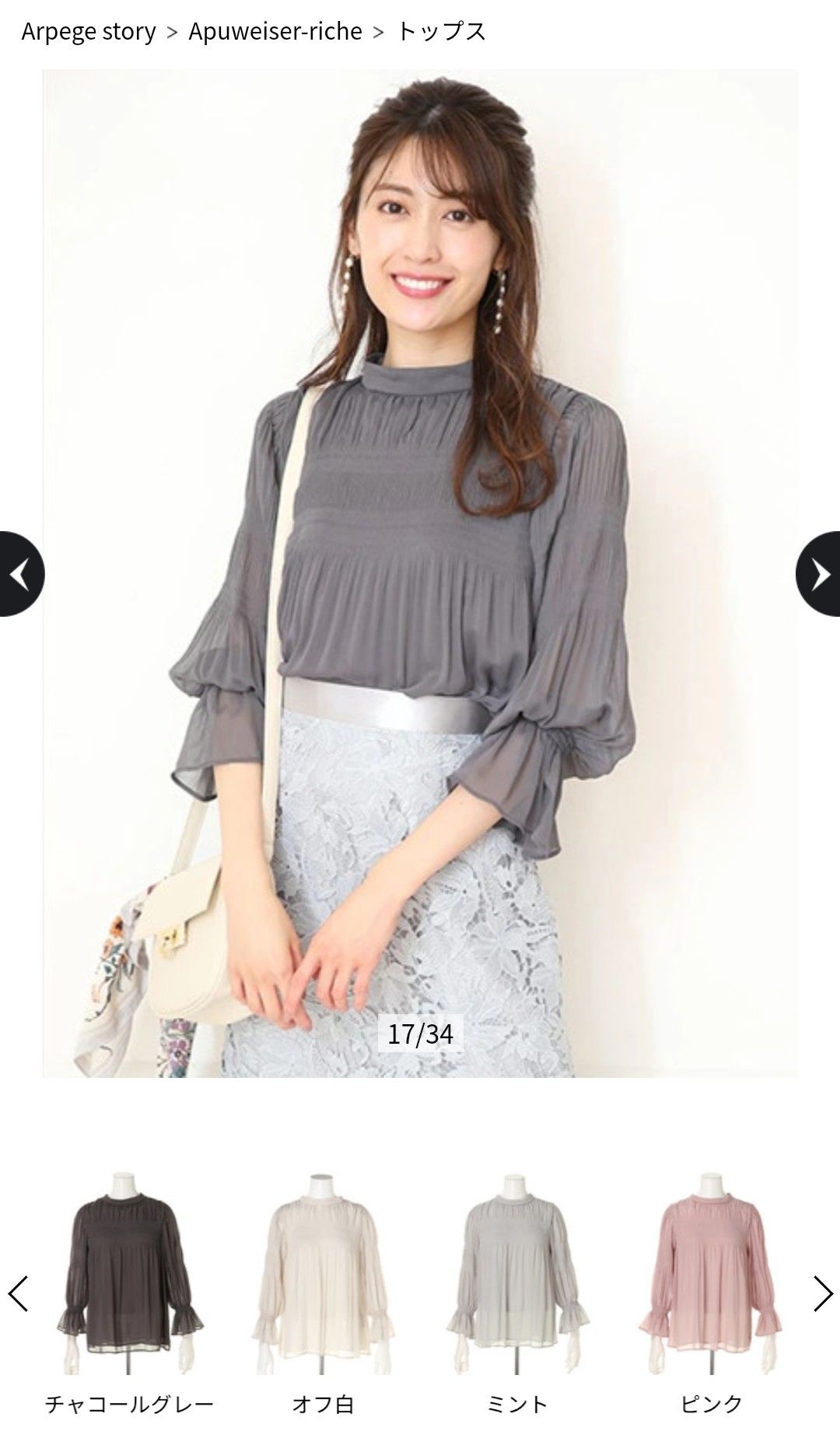The image size is (840, 1445).
Task: Open the Arpege story breadcrumb link
Action: coord(88,32)
